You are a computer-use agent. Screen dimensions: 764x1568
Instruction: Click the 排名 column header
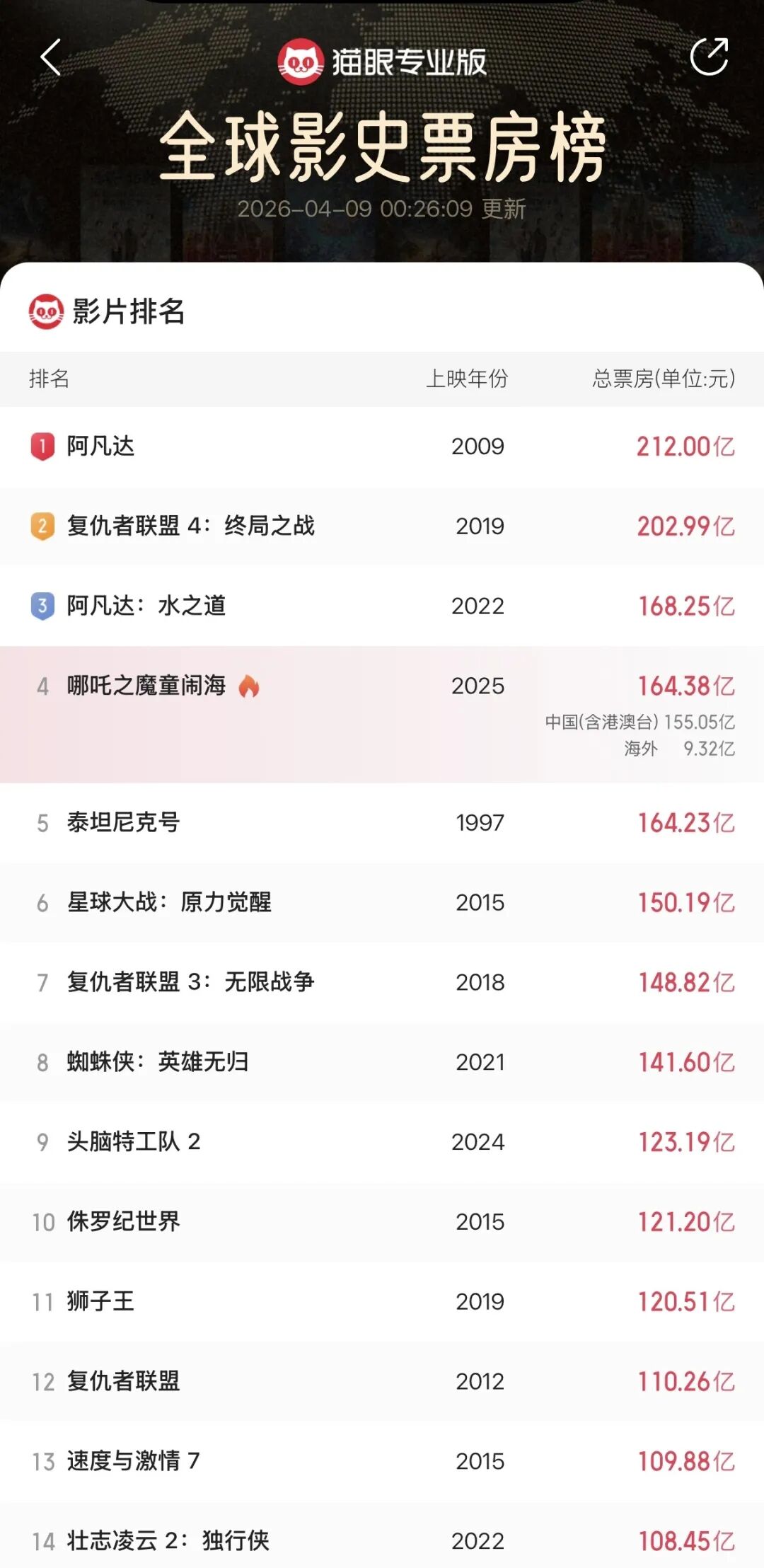tap(50, 380)
